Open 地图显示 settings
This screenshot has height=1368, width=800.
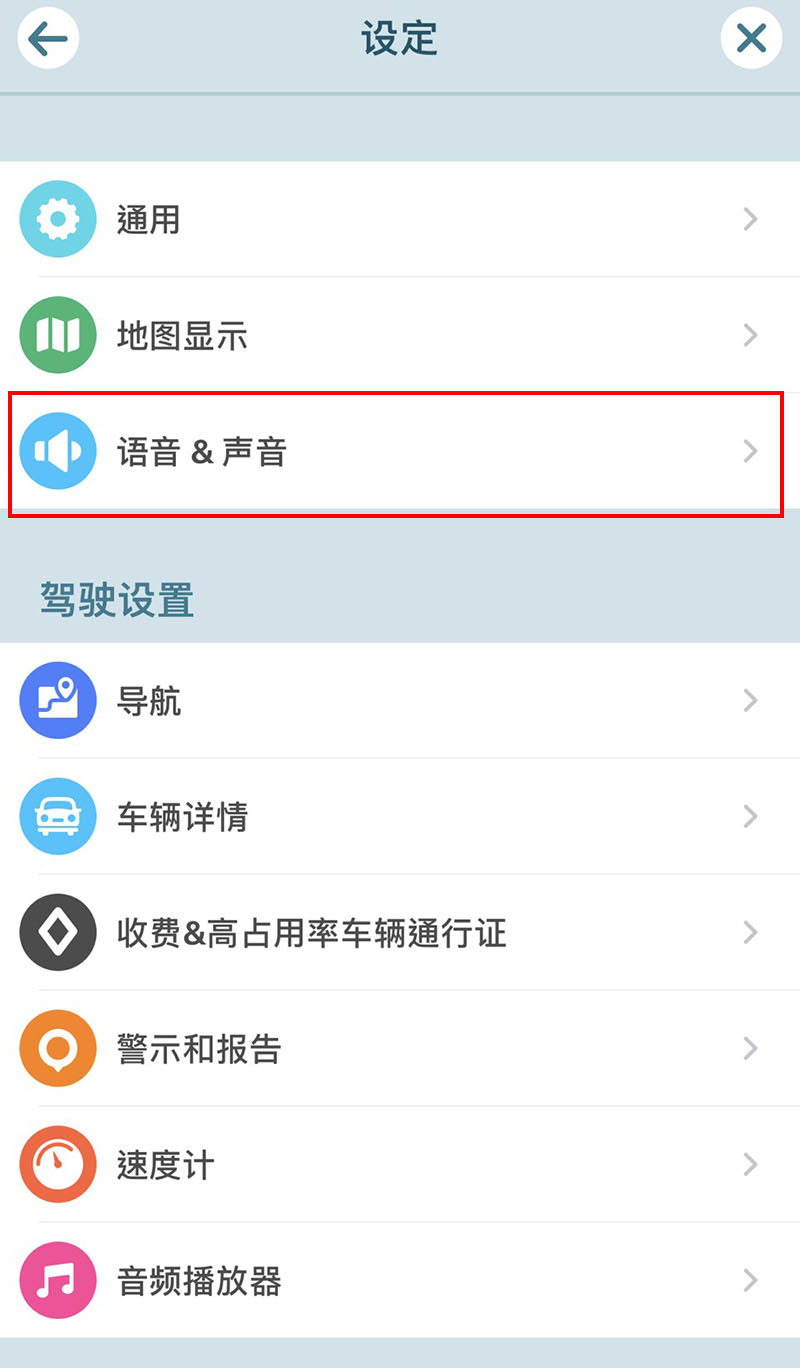coord(400,335)
